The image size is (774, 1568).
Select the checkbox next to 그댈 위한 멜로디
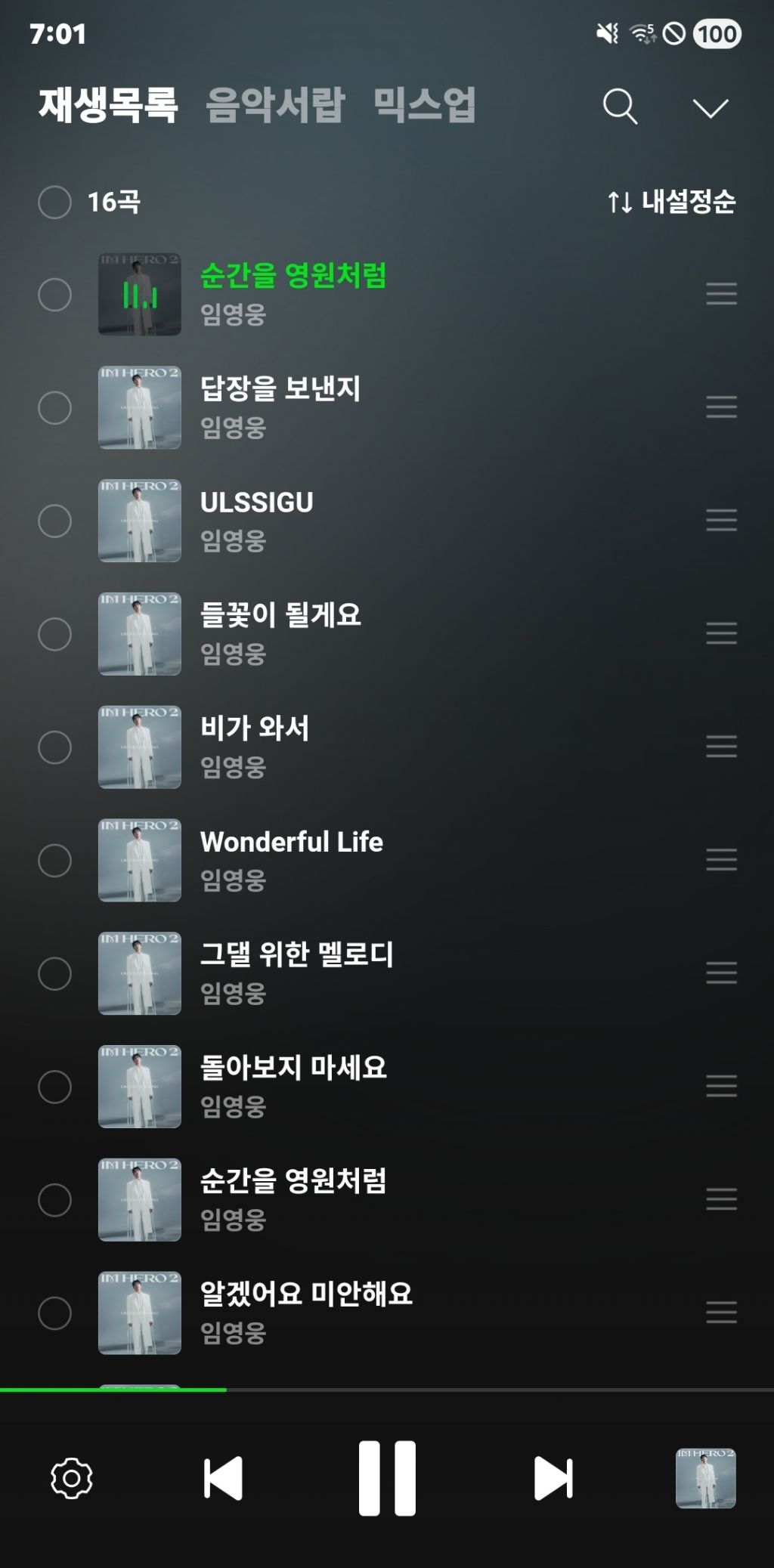(x=54, y=973)
